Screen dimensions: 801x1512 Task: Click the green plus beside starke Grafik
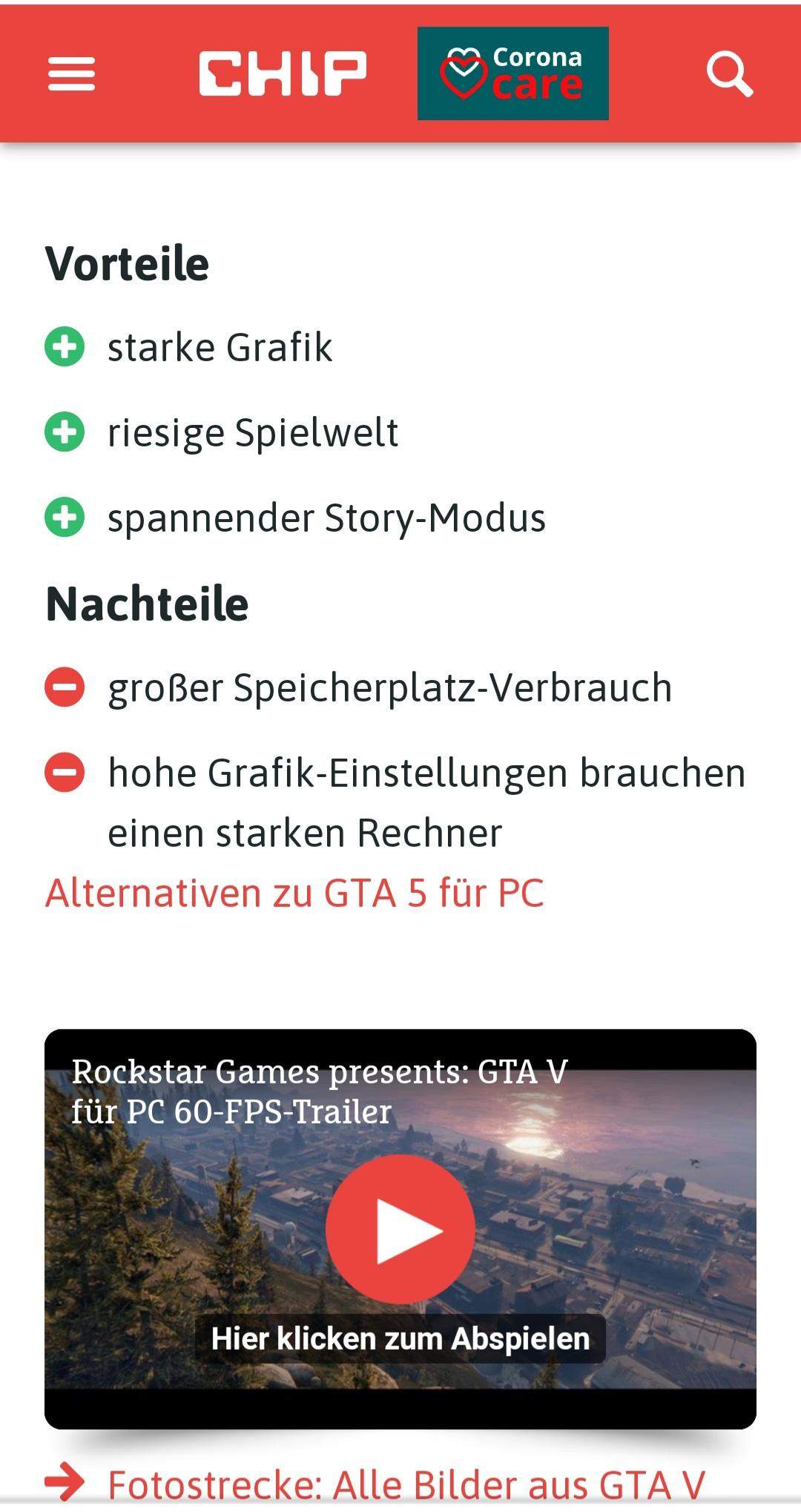pyautogui.click(x=67, y=346)
